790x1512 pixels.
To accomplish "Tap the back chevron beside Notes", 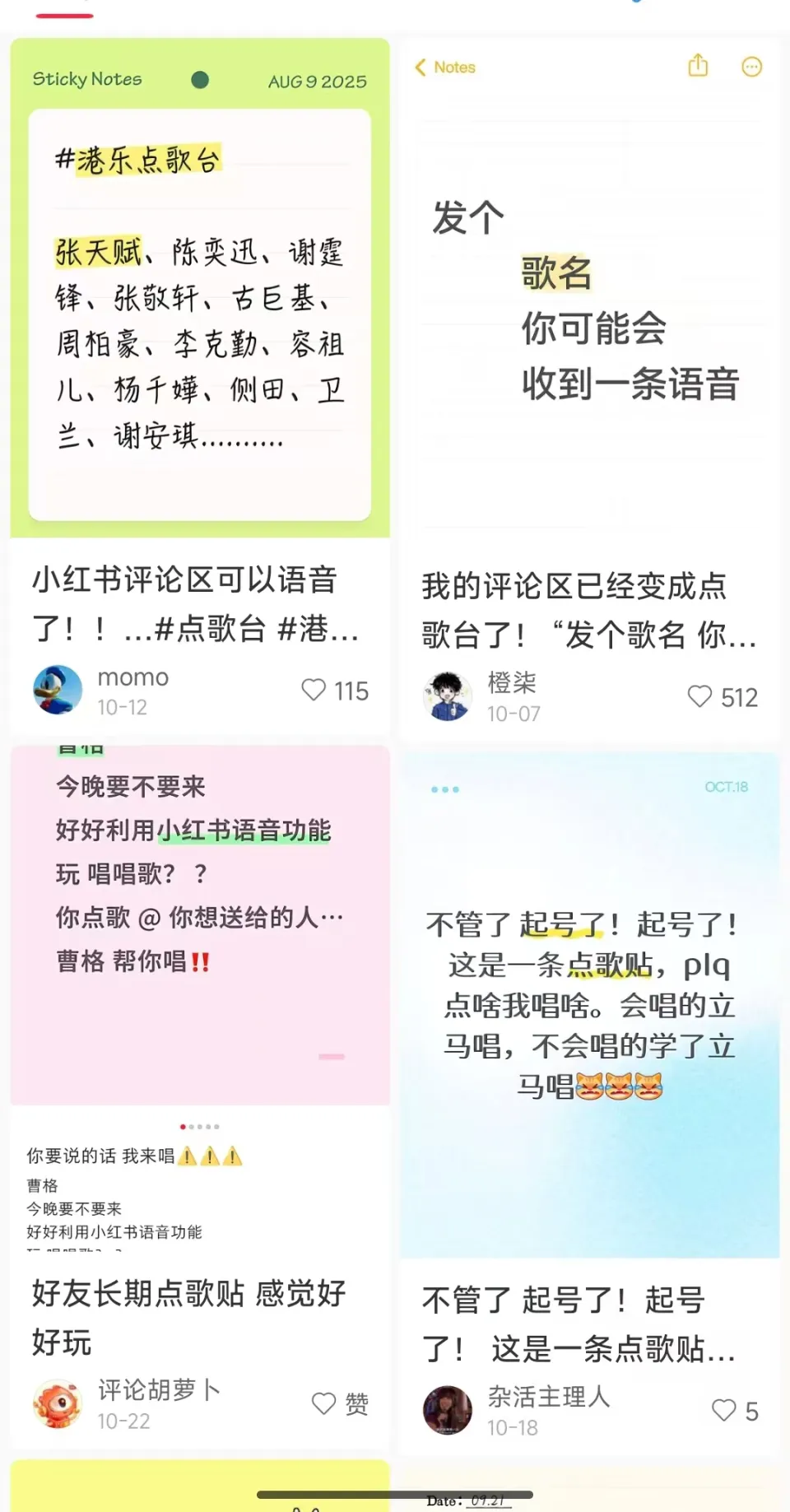I will [x=421, y=67].
